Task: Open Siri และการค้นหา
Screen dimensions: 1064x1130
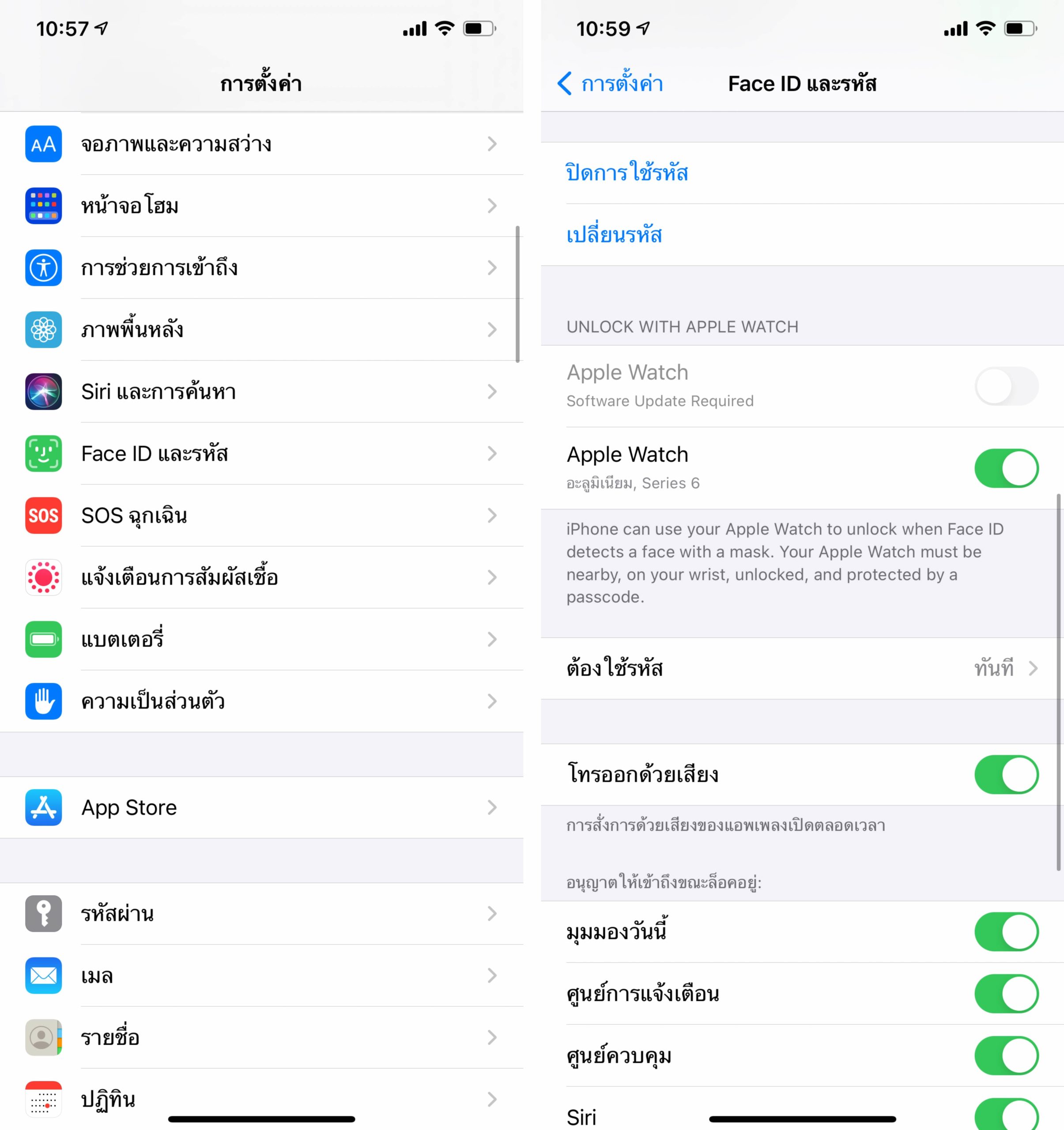Action: click(261, 392)
